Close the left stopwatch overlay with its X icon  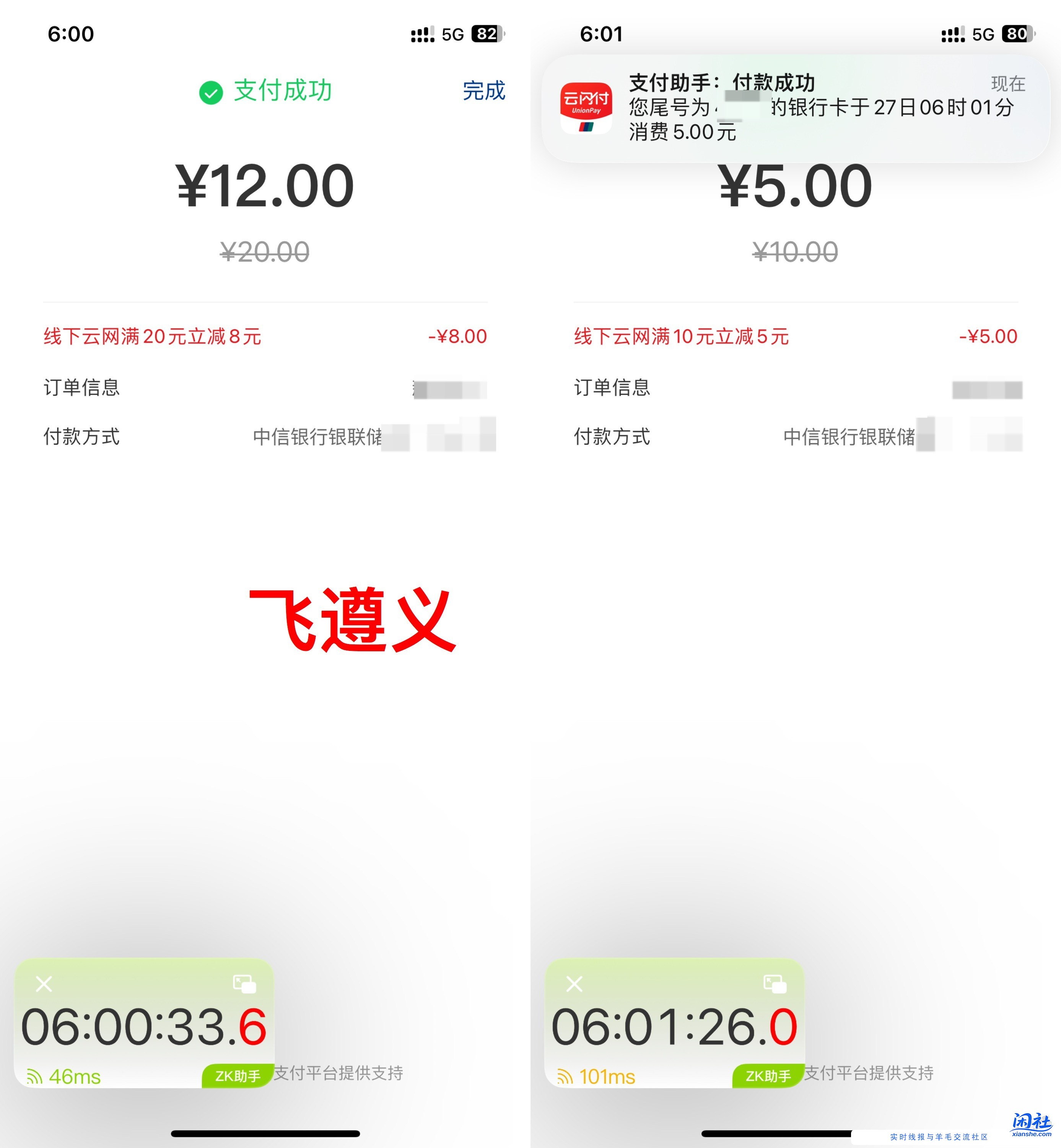point(44,985)
